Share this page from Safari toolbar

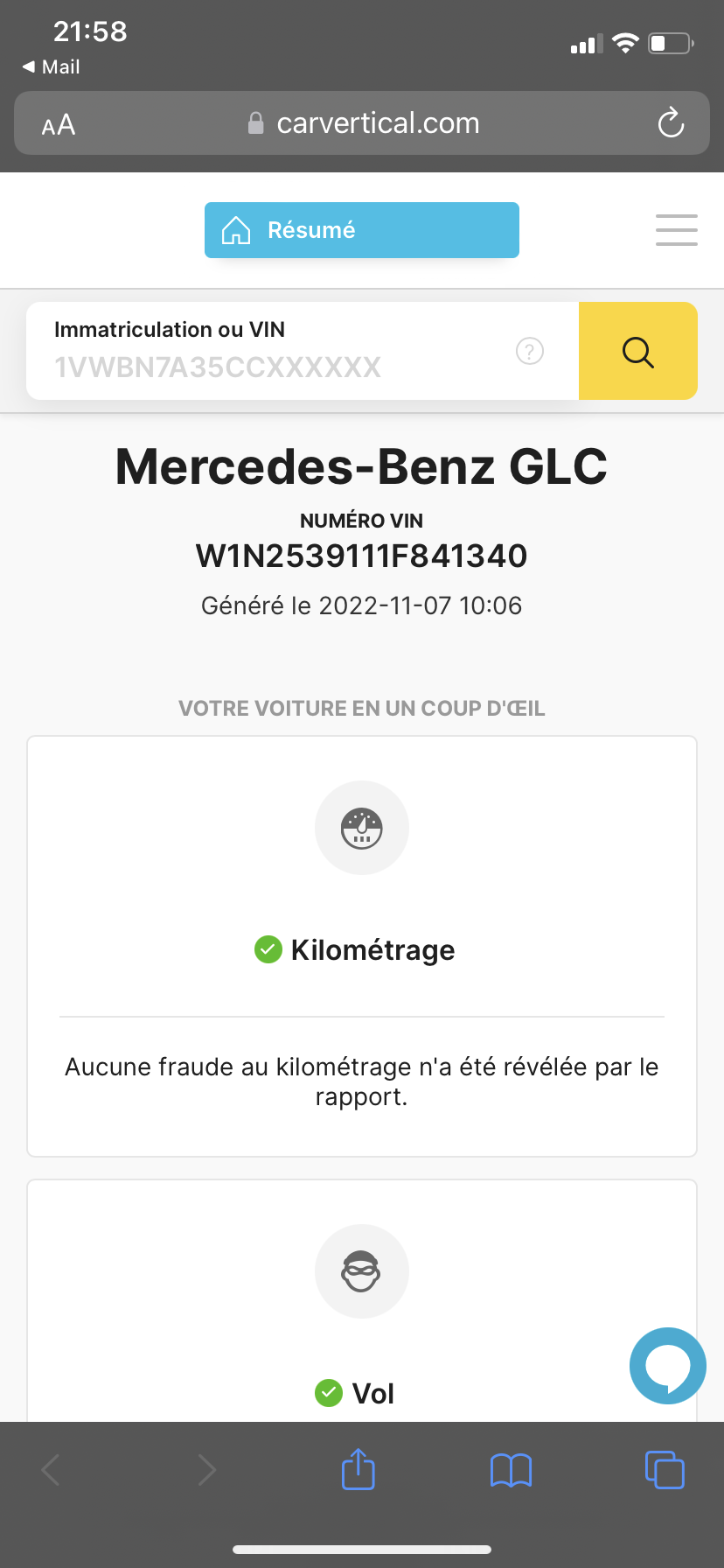coord(358,1469)
